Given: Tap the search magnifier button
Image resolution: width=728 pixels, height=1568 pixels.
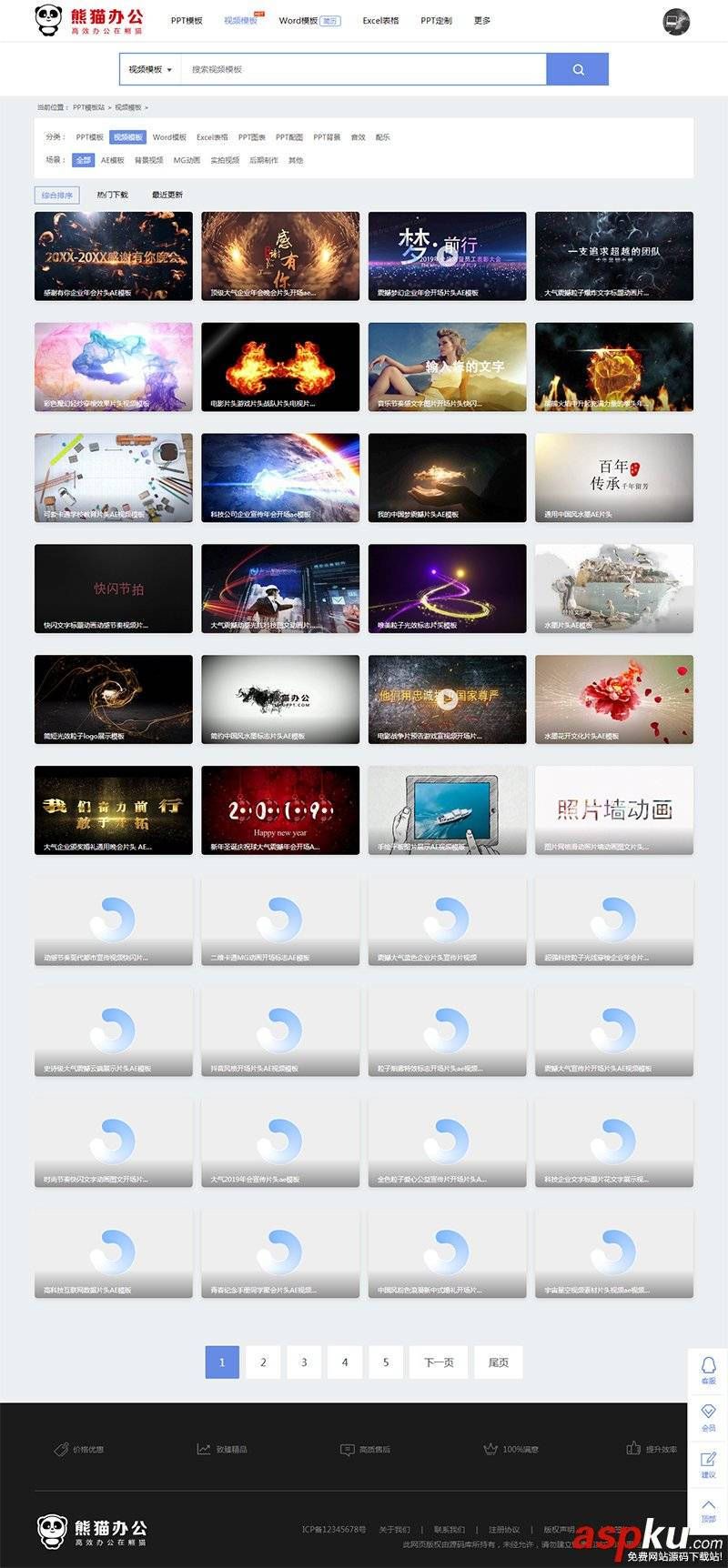Looking at the screenshot, I should click(x=577, y=69).
